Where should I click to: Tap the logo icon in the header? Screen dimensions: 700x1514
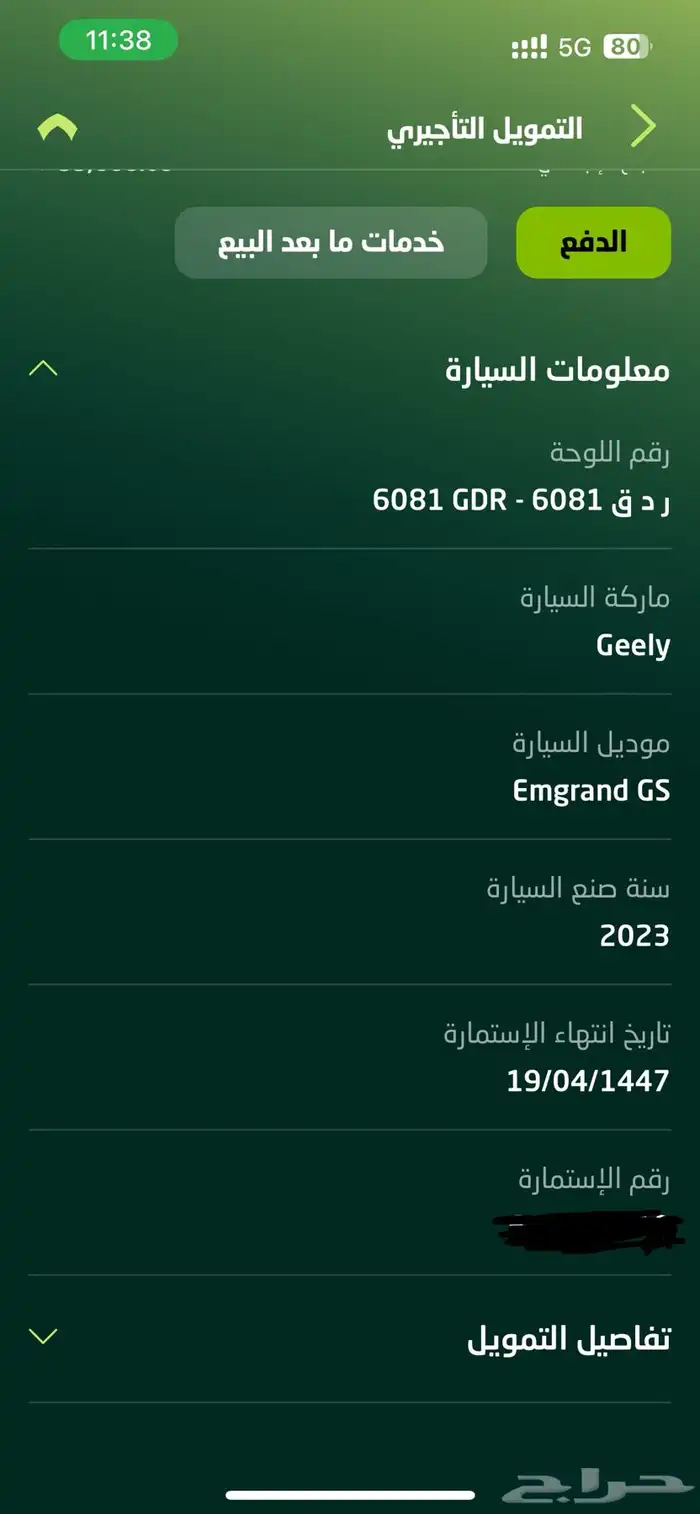(x=58, y=128)
